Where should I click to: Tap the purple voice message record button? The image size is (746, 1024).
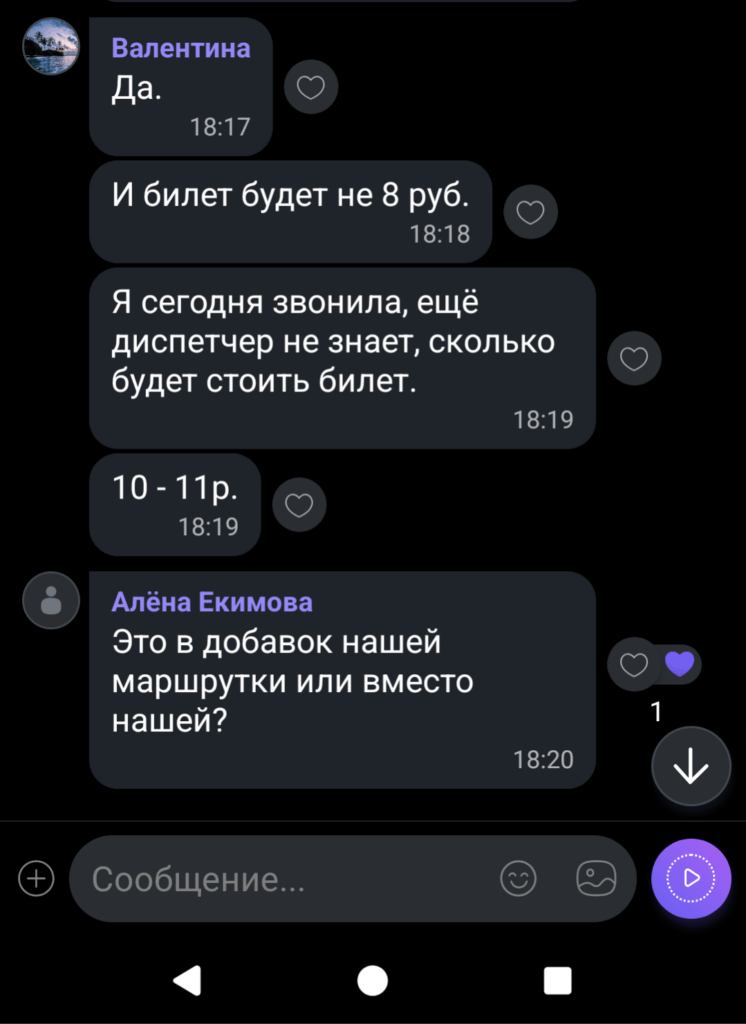[x=691, y=878]
